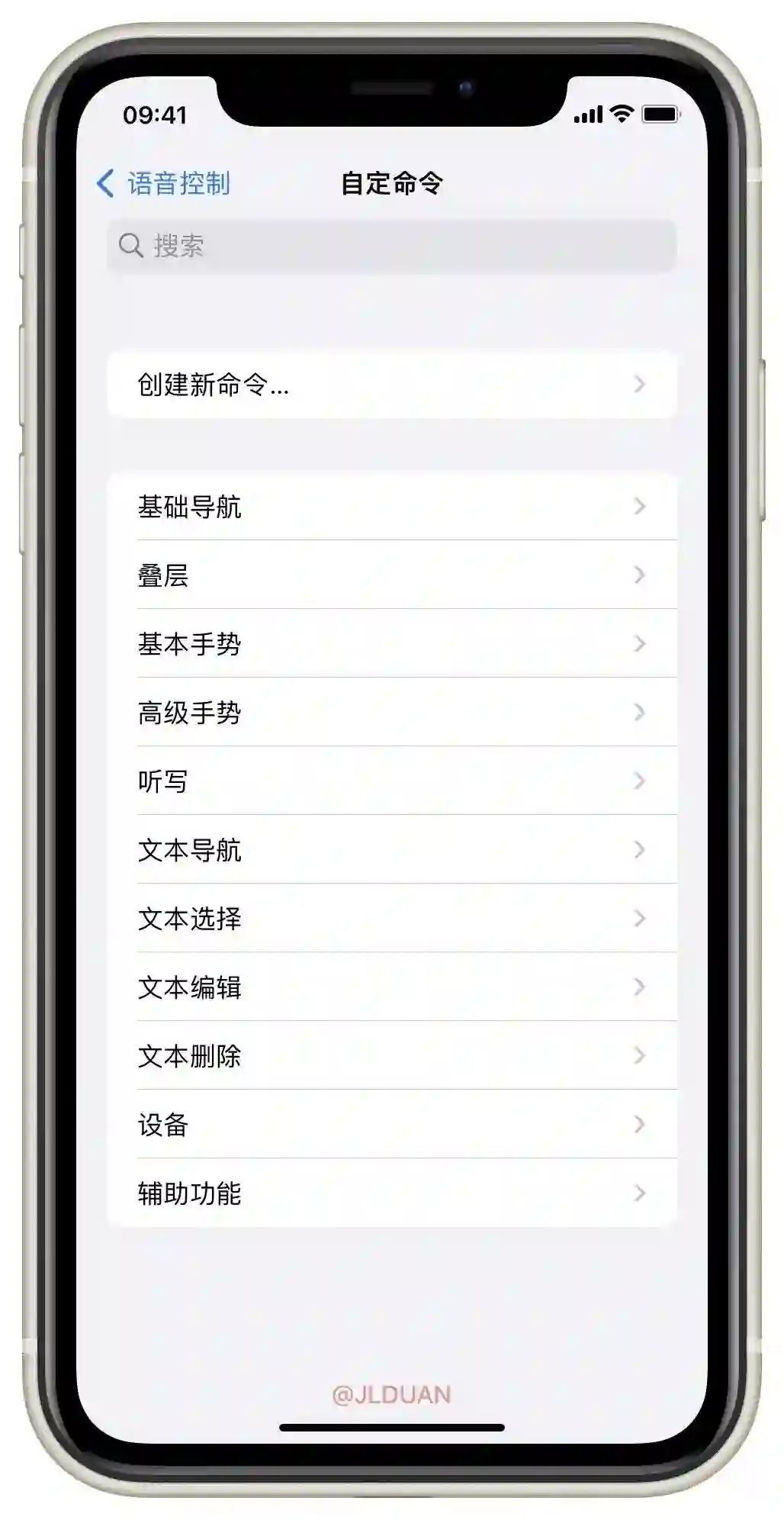Image resolution: width=784 pixels, height=1520 pixels.
Task: Select 基本手势 commands
Action: point(391,644)
